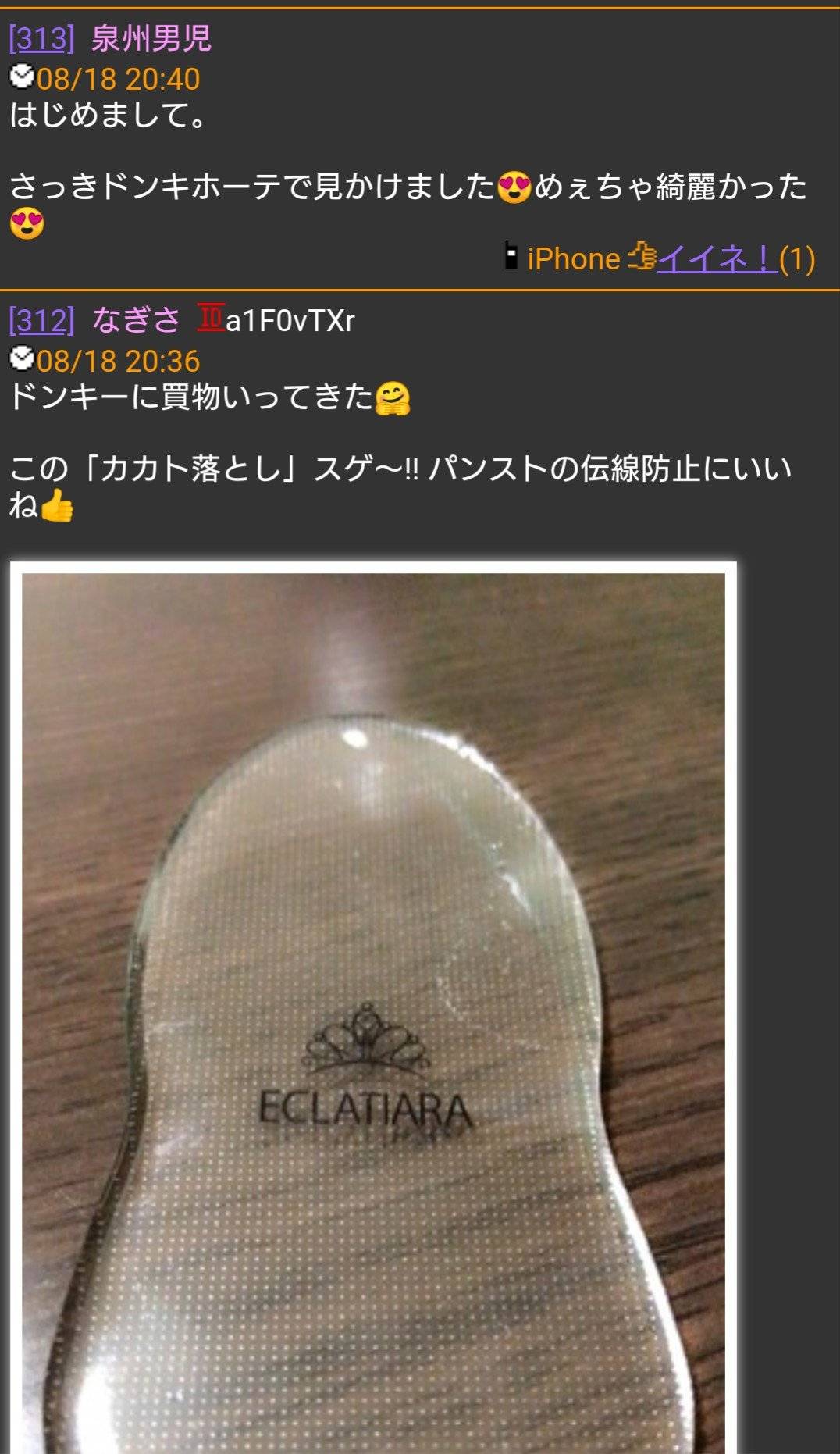
Task: Open post number link [312]
Action: tap(42, 320)
